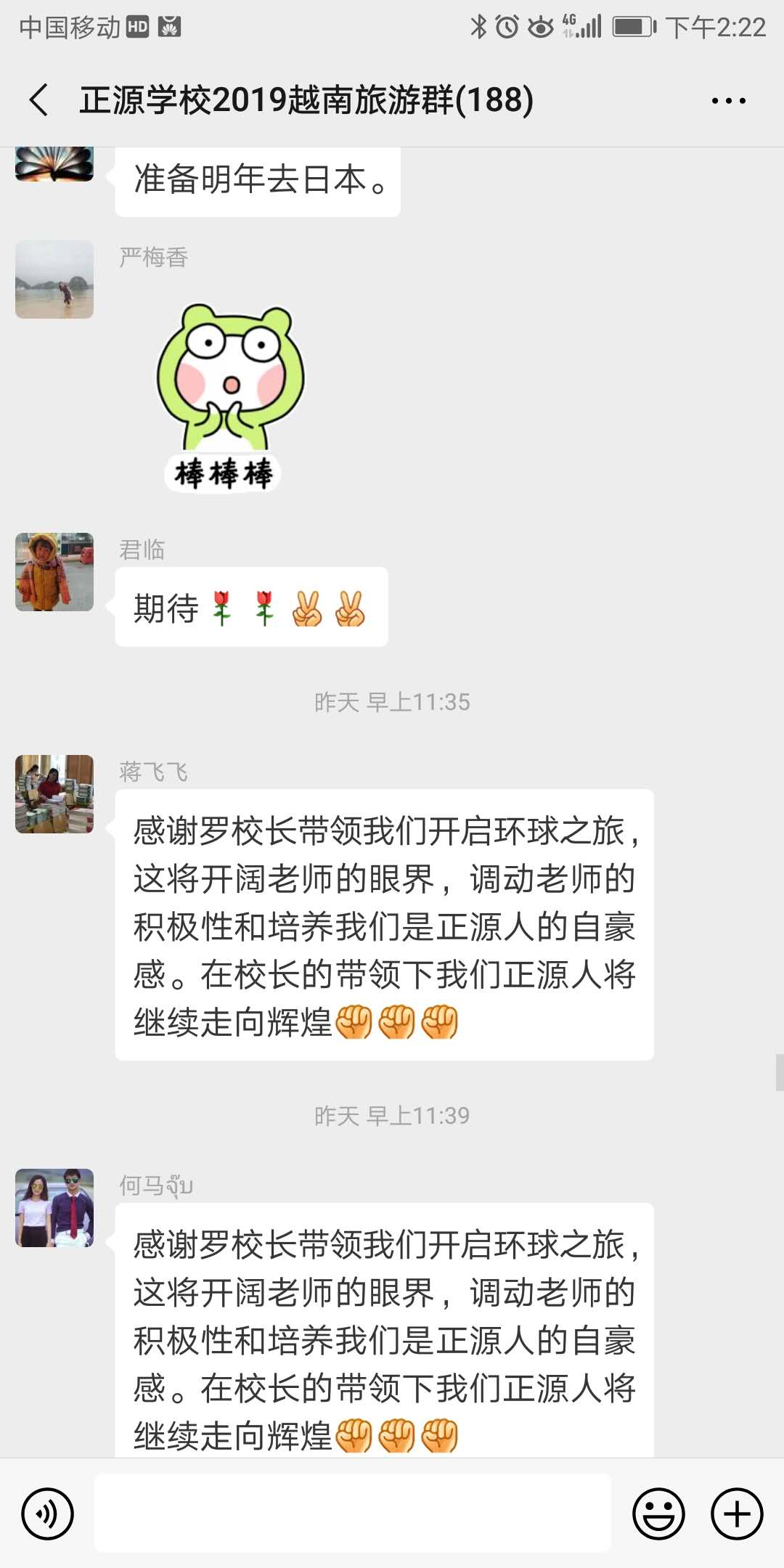Open 蒋飞飞's profile avatar
This screenshot has height=1568, width=784.
point(54,794)
